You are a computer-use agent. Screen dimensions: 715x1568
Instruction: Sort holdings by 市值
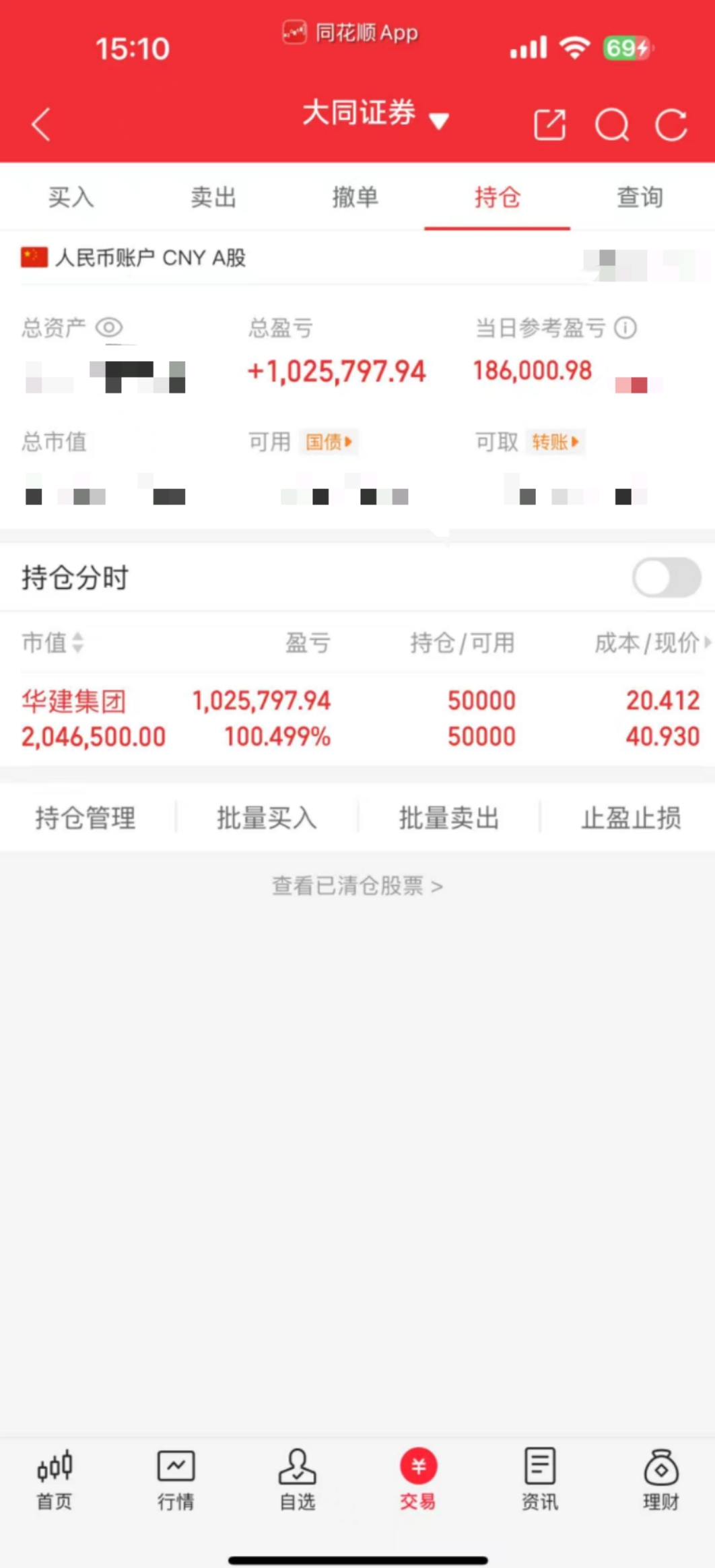tap(53, 643)
